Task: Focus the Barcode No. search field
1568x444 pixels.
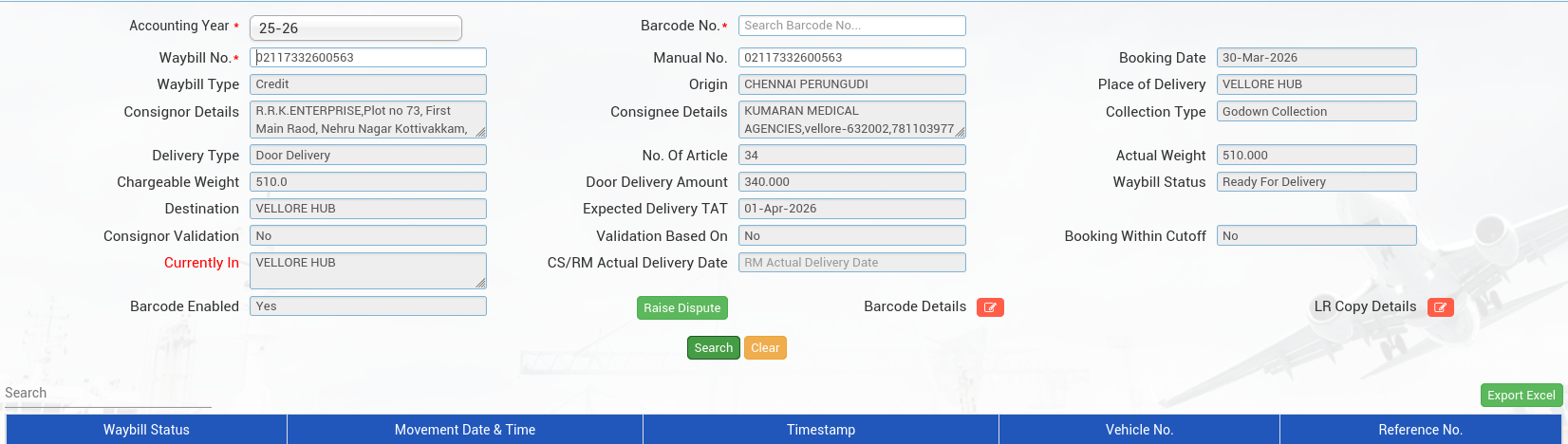Action: 851,26
